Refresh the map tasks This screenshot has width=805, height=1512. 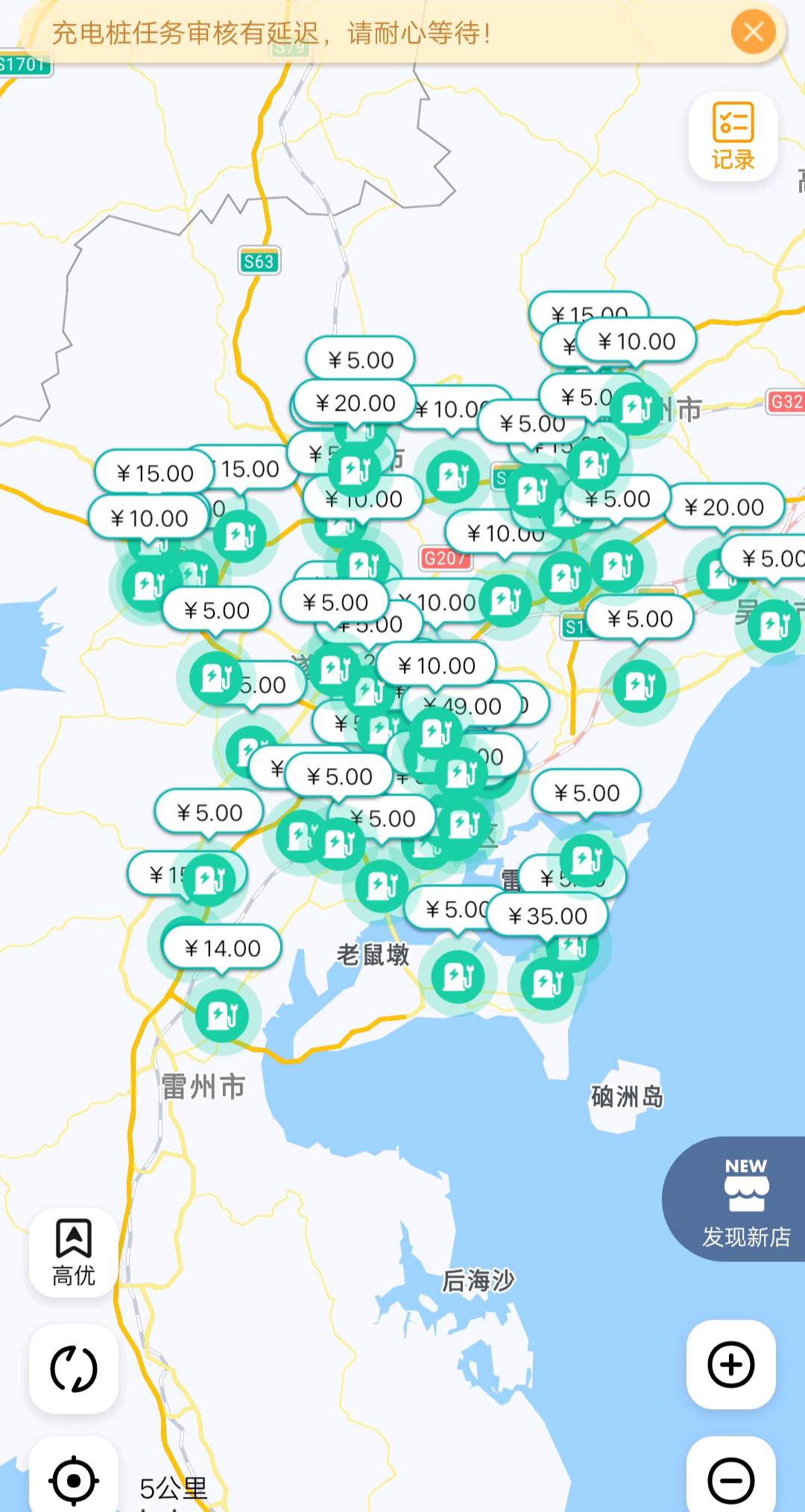tap(73, 1369)
